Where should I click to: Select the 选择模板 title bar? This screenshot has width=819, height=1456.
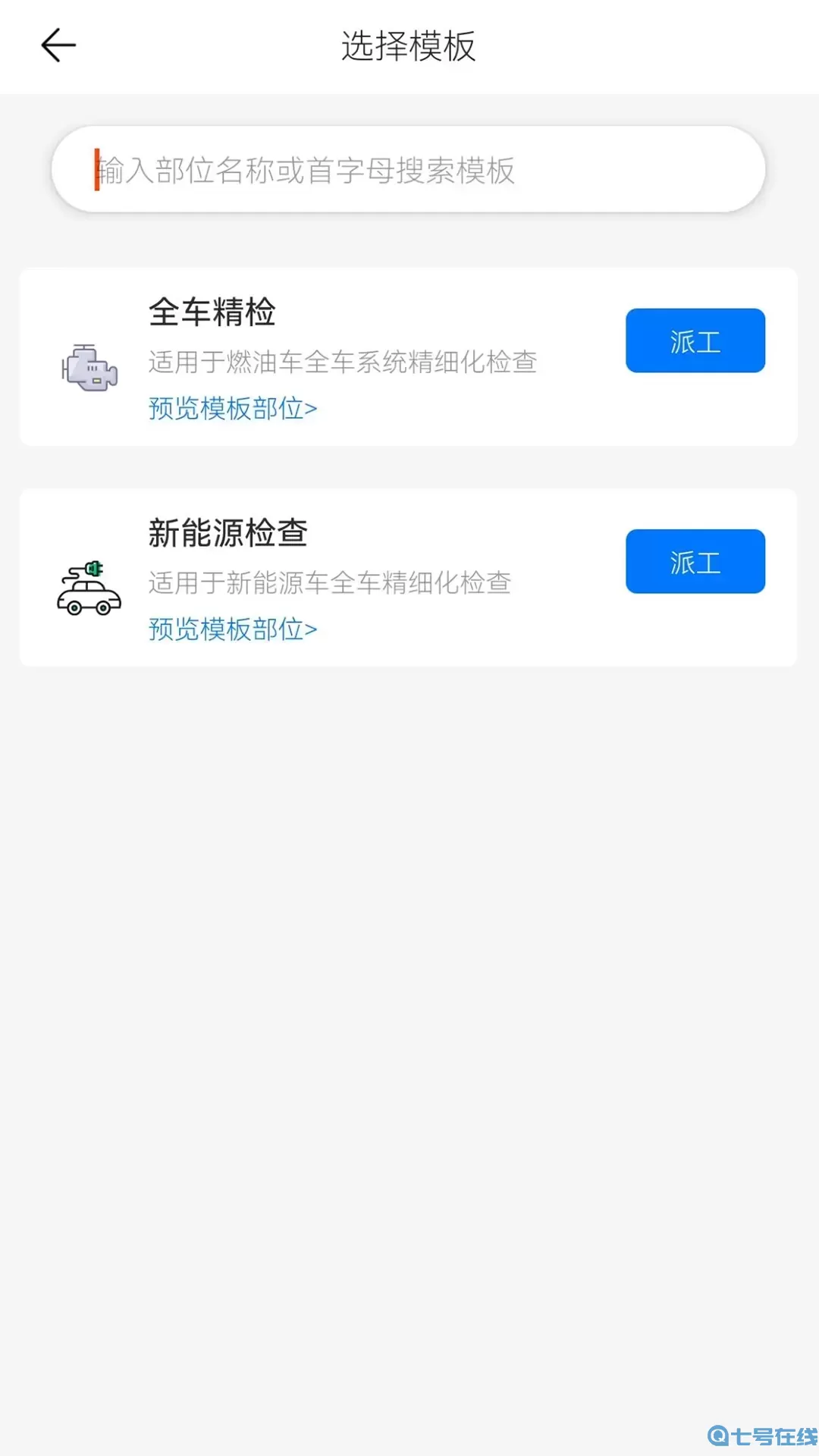pyautogui.click(x=409, y=45)
